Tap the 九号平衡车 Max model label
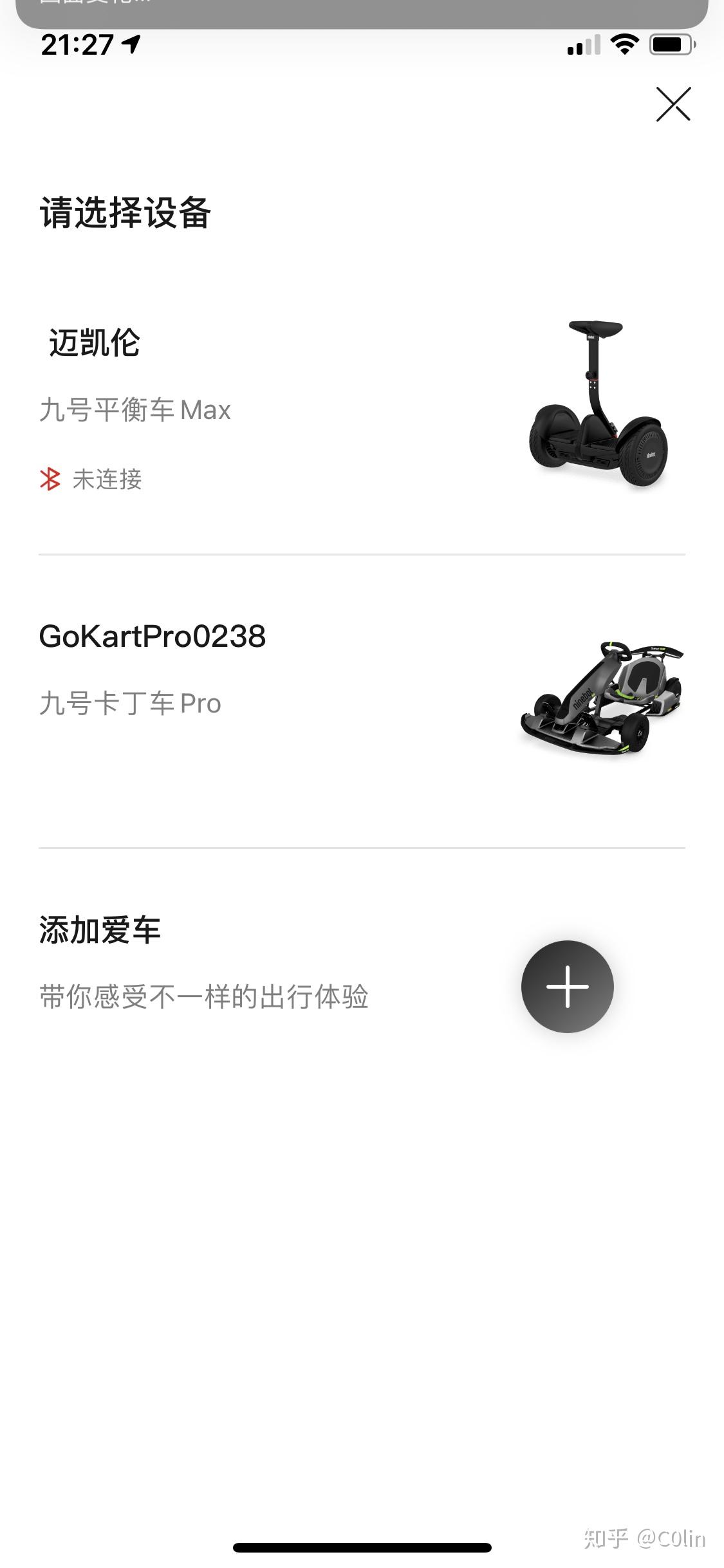The height and width of the screenshot is (1568, 724). [135, 409]
